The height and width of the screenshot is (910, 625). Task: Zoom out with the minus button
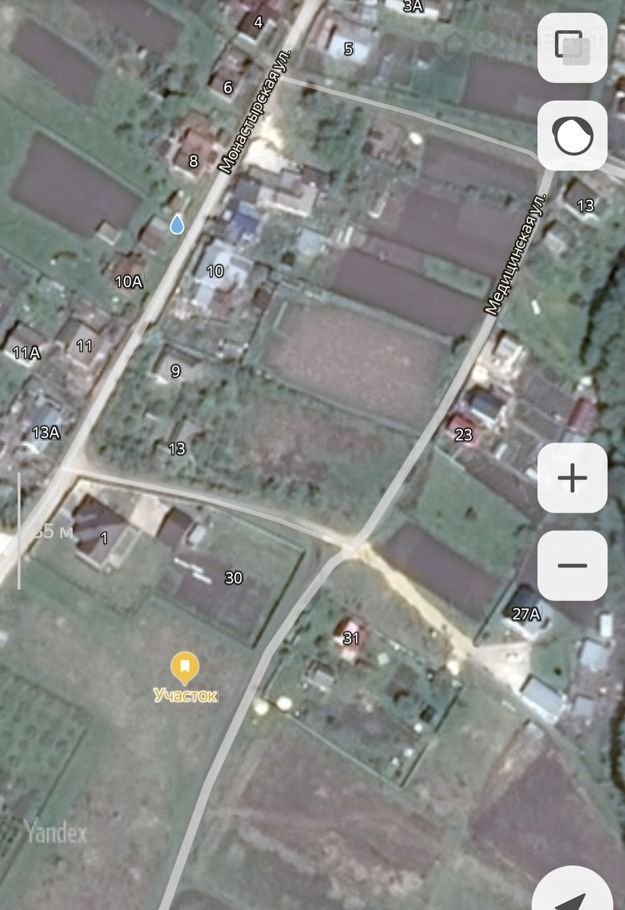tap(572, 566)
